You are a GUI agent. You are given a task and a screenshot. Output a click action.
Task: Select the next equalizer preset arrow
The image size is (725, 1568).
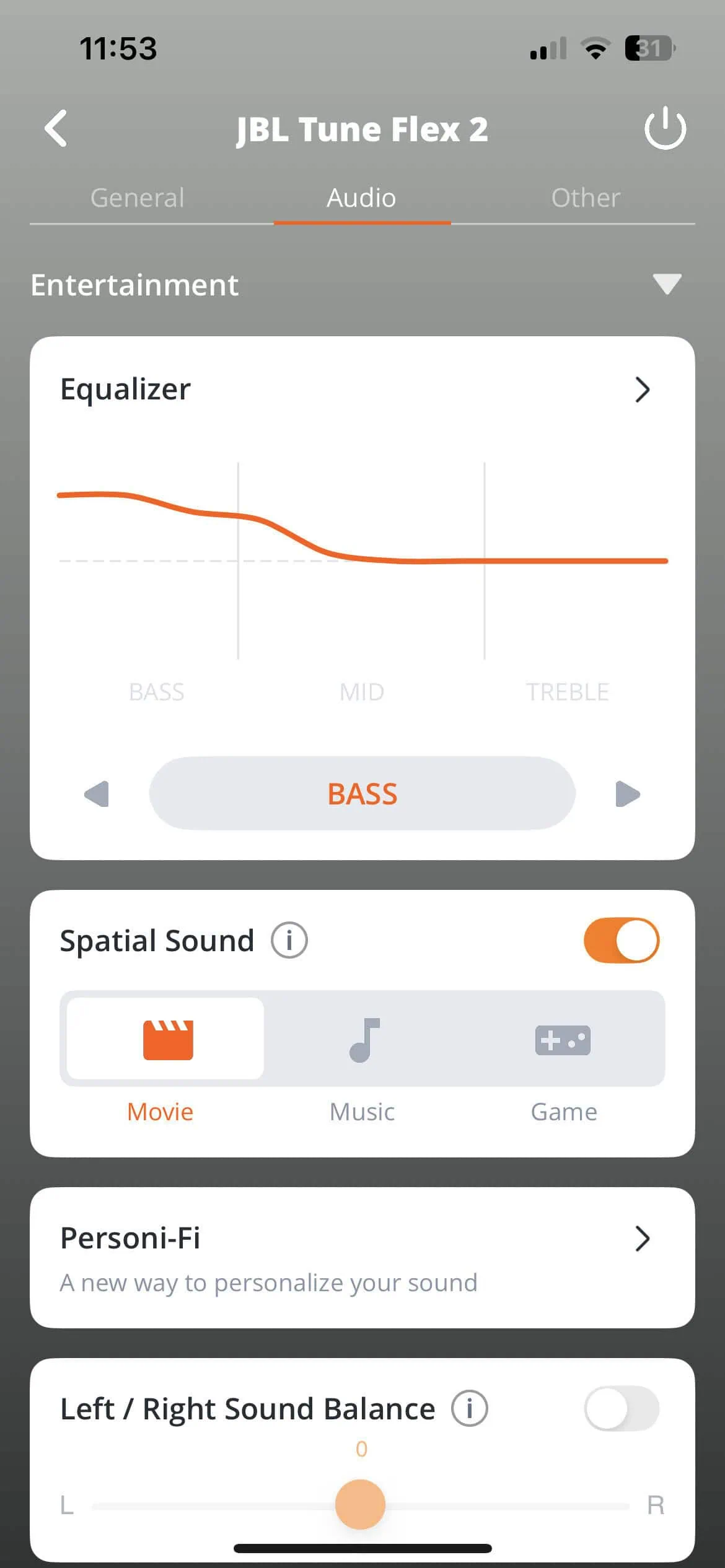[627, 794]
